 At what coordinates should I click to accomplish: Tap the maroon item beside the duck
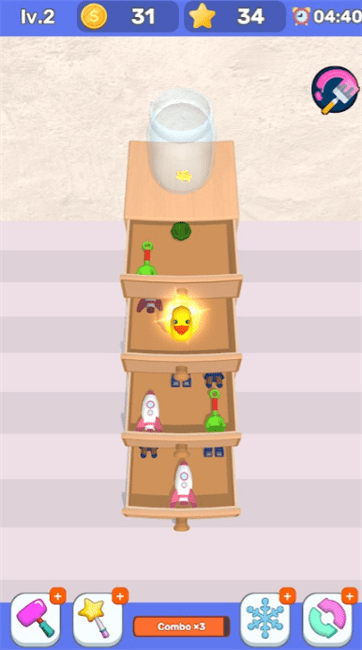click(150, 305)
